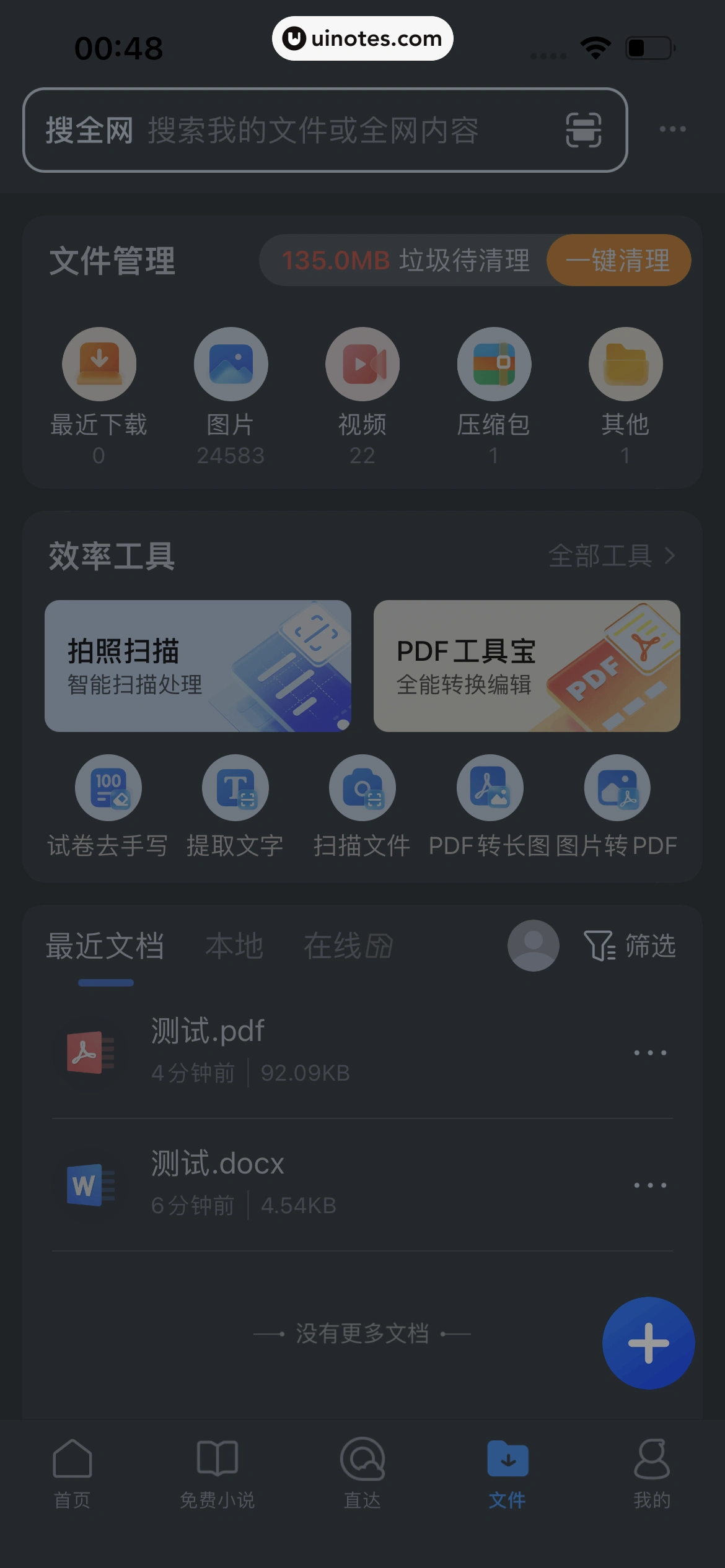
Task: Switch to 我的 tab
Action: tap(652, 1474)
